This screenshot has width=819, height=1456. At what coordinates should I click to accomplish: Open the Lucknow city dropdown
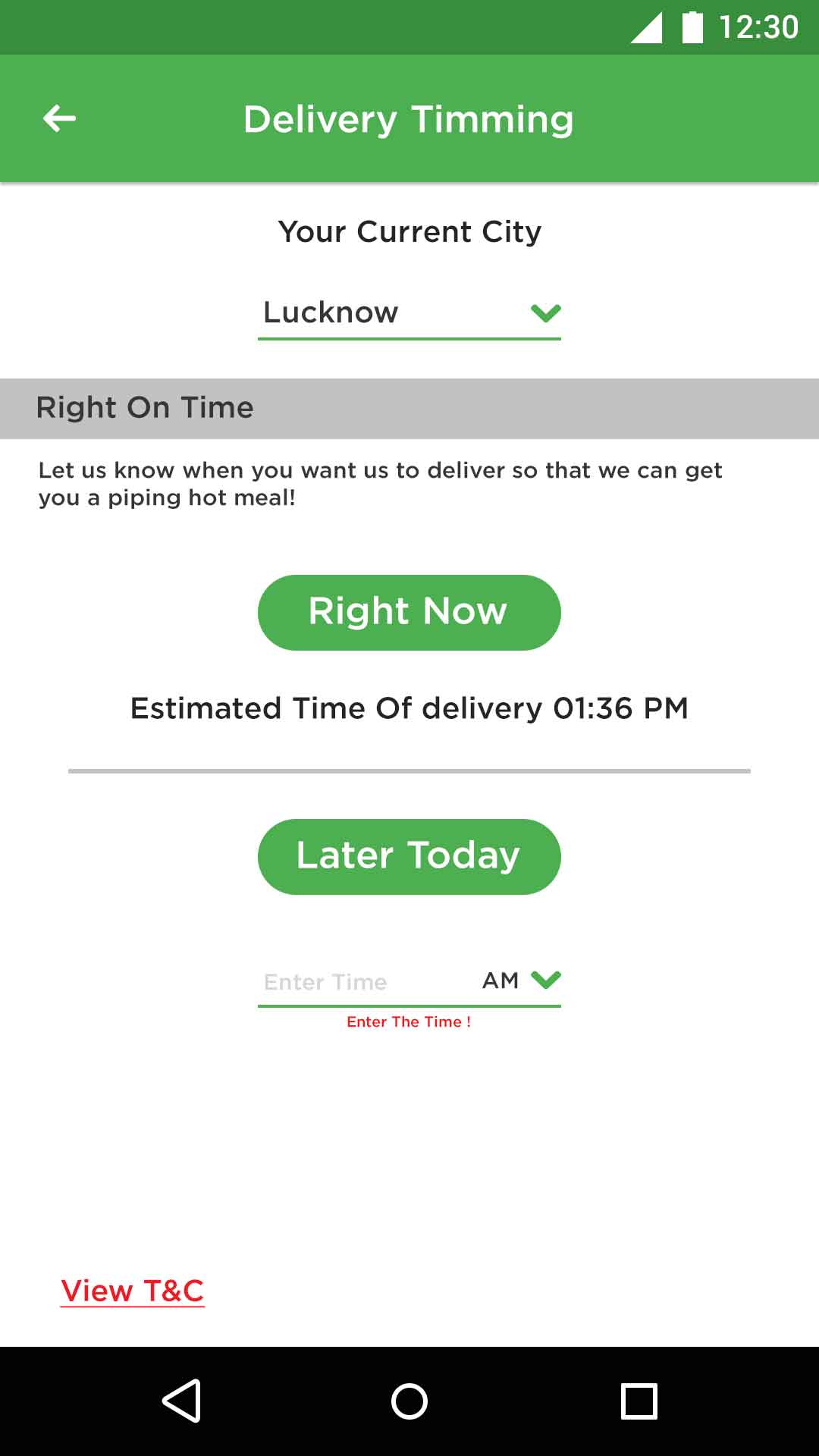coord(409,313)
